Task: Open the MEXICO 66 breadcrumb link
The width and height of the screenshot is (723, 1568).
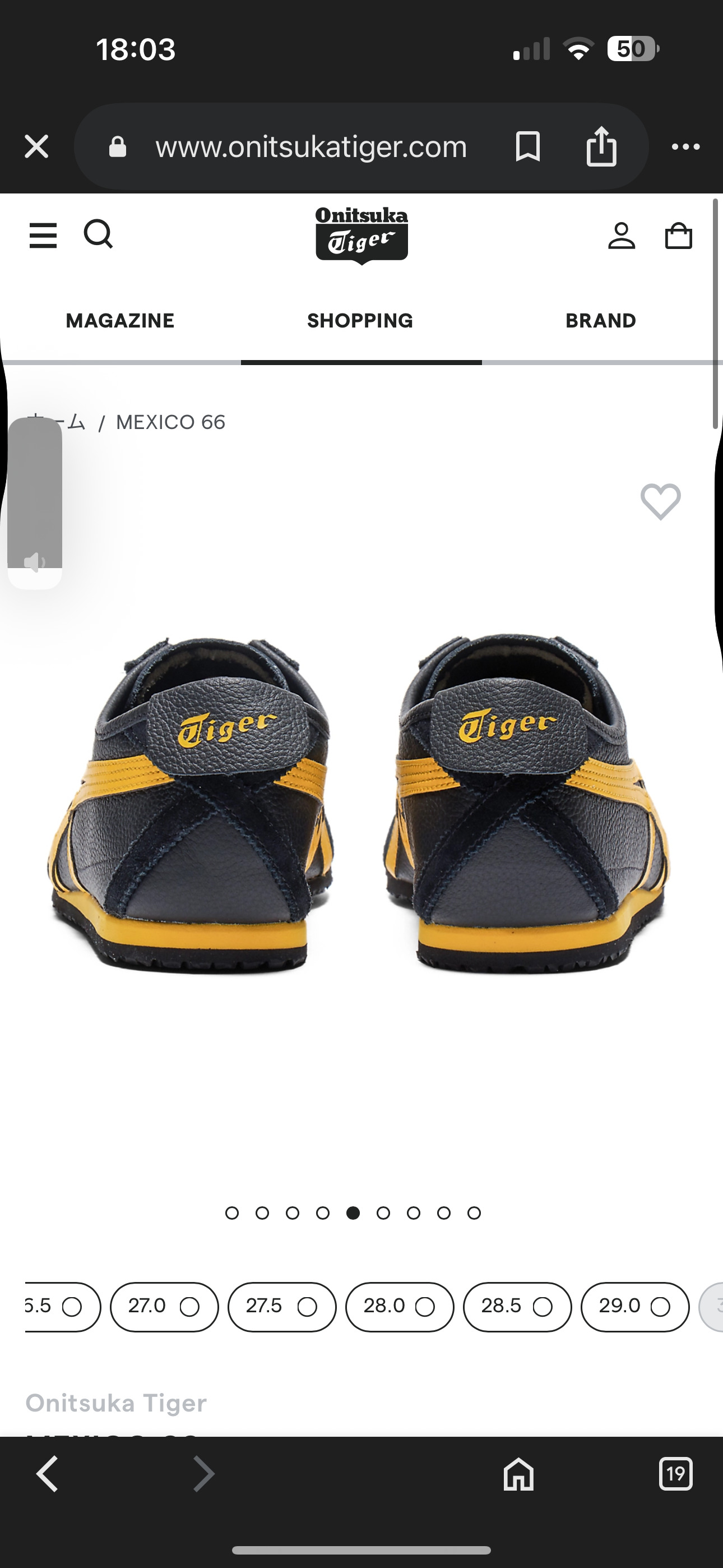Action: point(170,421)
